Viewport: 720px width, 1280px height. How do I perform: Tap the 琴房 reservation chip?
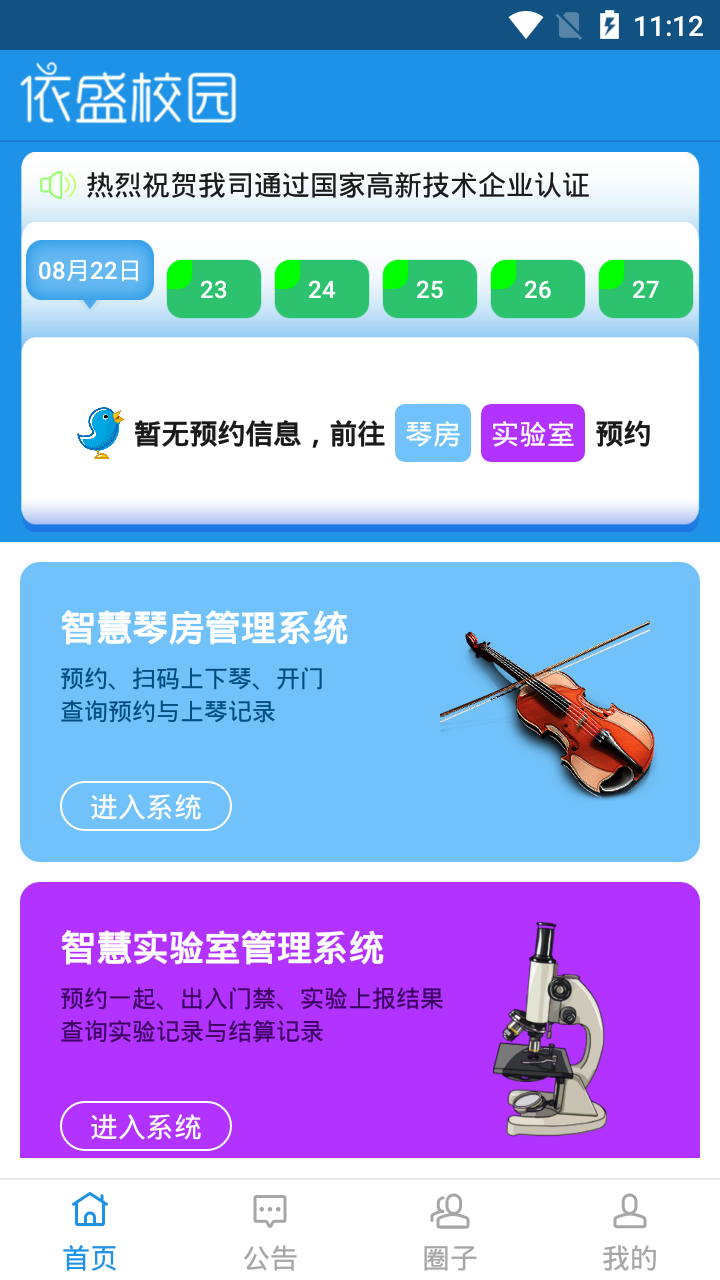pyautogui.click(x=433, y=433)
